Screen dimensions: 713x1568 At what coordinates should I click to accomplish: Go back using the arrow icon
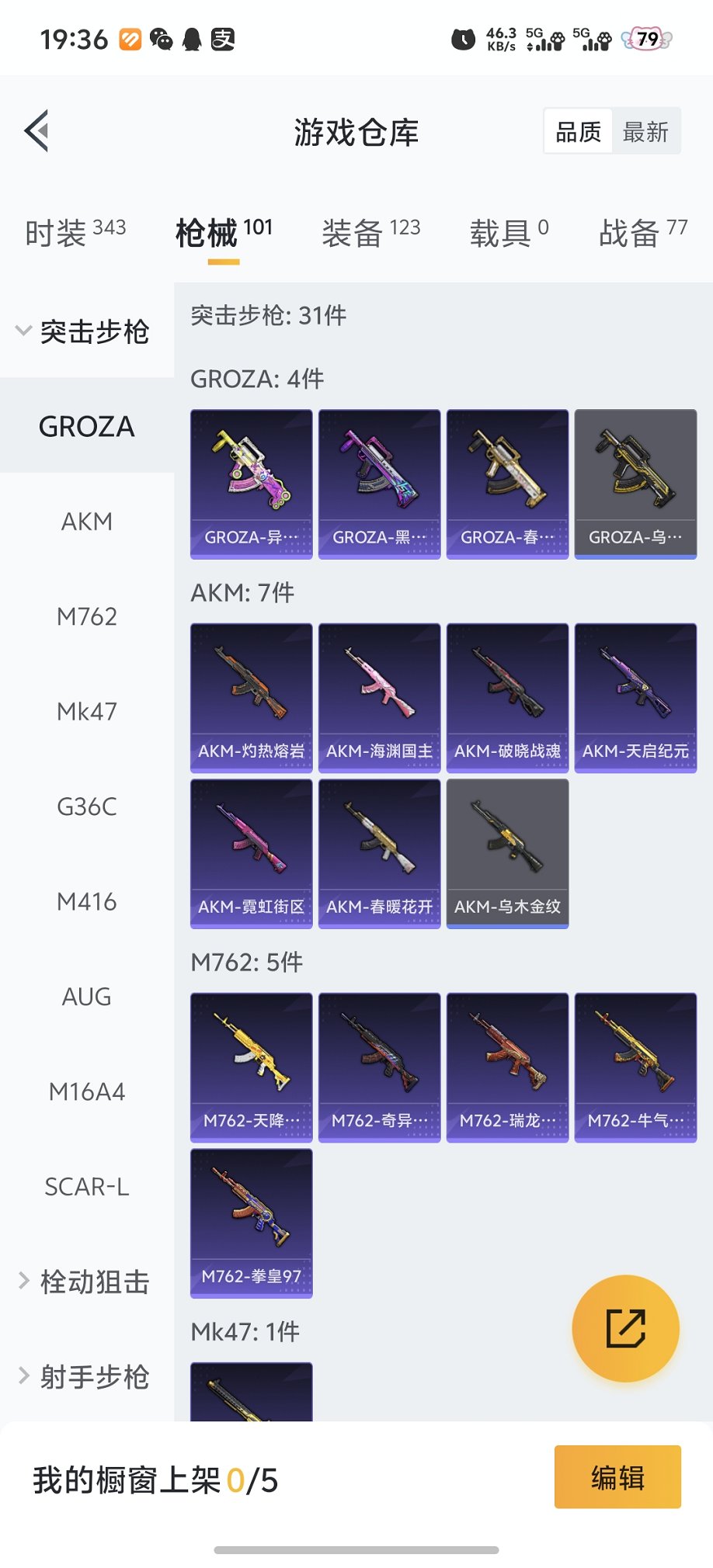[37, 130]
